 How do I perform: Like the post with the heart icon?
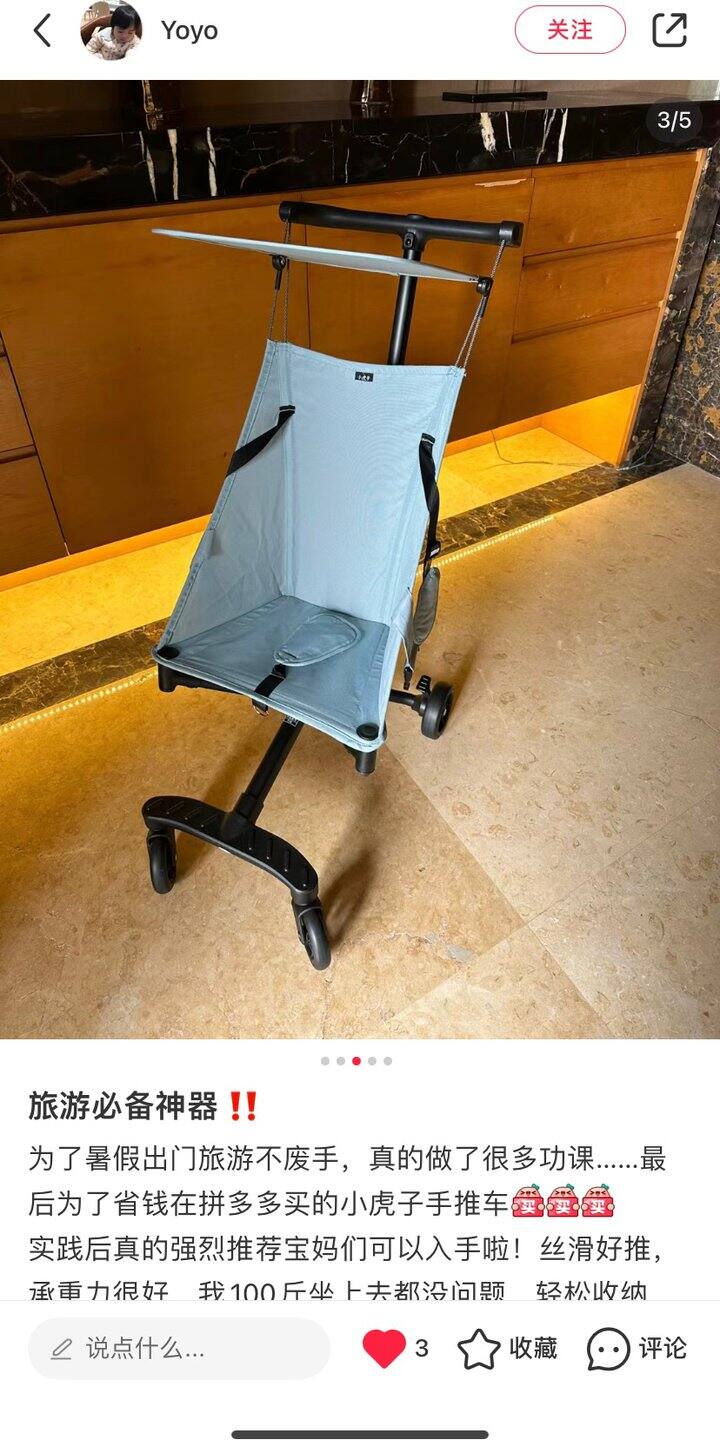click(384, 1348)
